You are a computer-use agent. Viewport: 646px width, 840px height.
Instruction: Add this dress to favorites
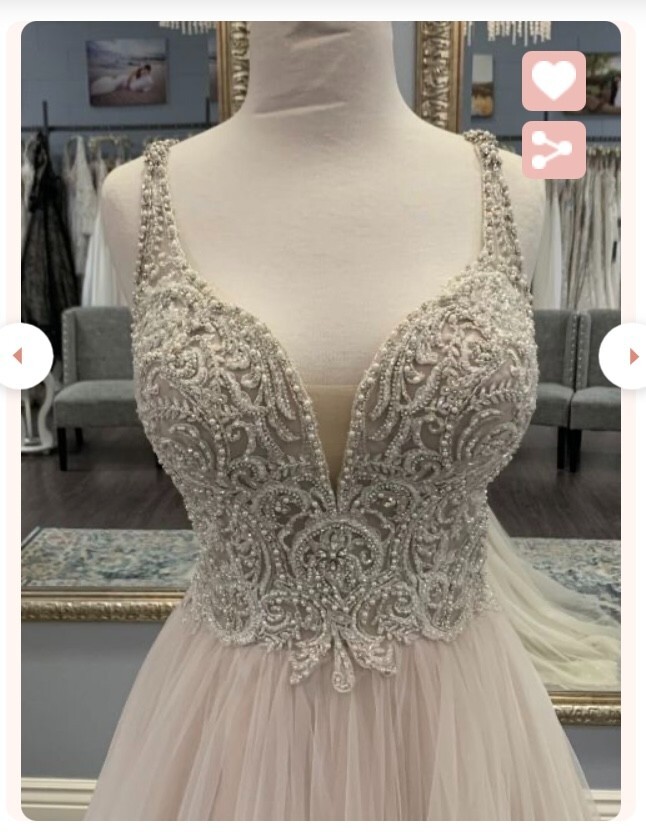coord(553,81)
